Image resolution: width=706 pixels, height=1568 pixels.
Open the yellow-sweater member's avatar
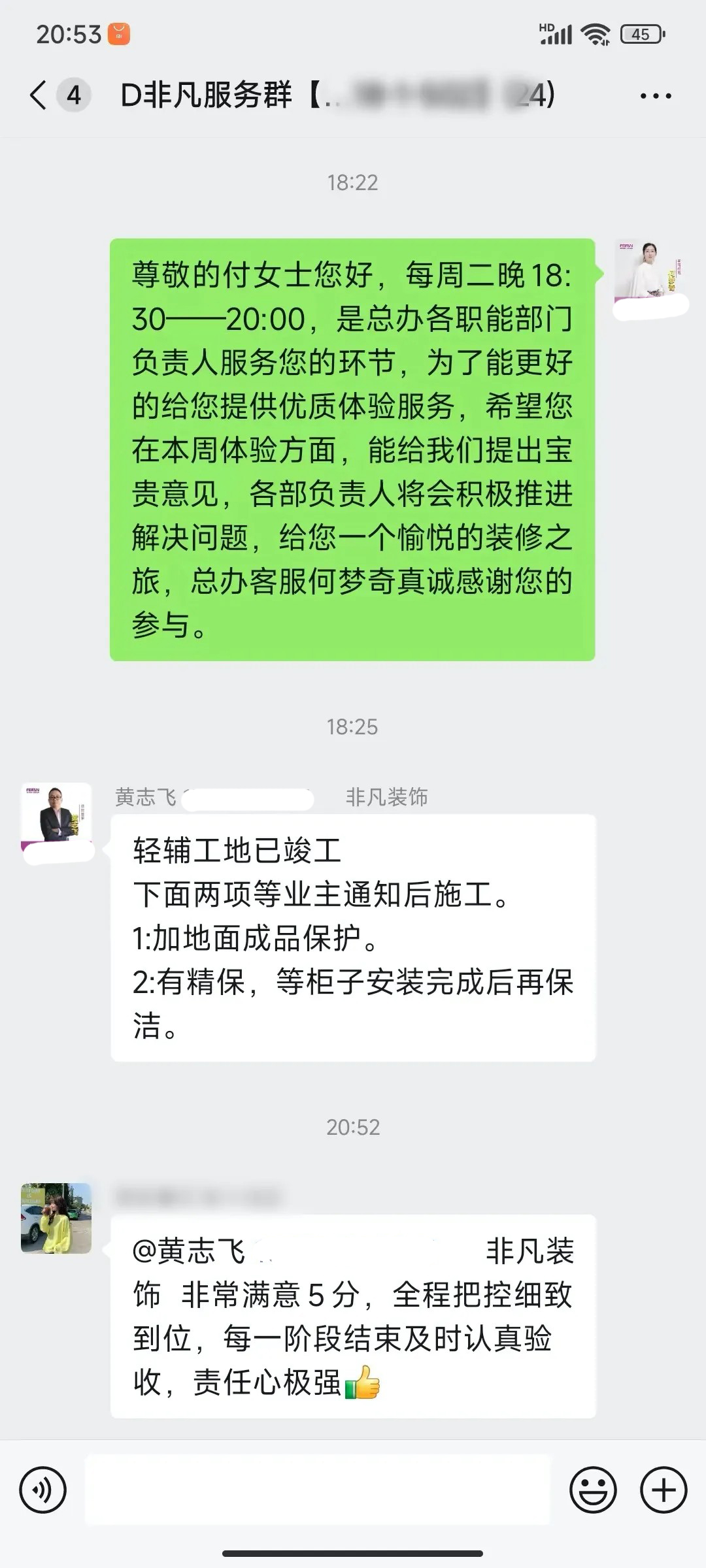point(56,1218)
